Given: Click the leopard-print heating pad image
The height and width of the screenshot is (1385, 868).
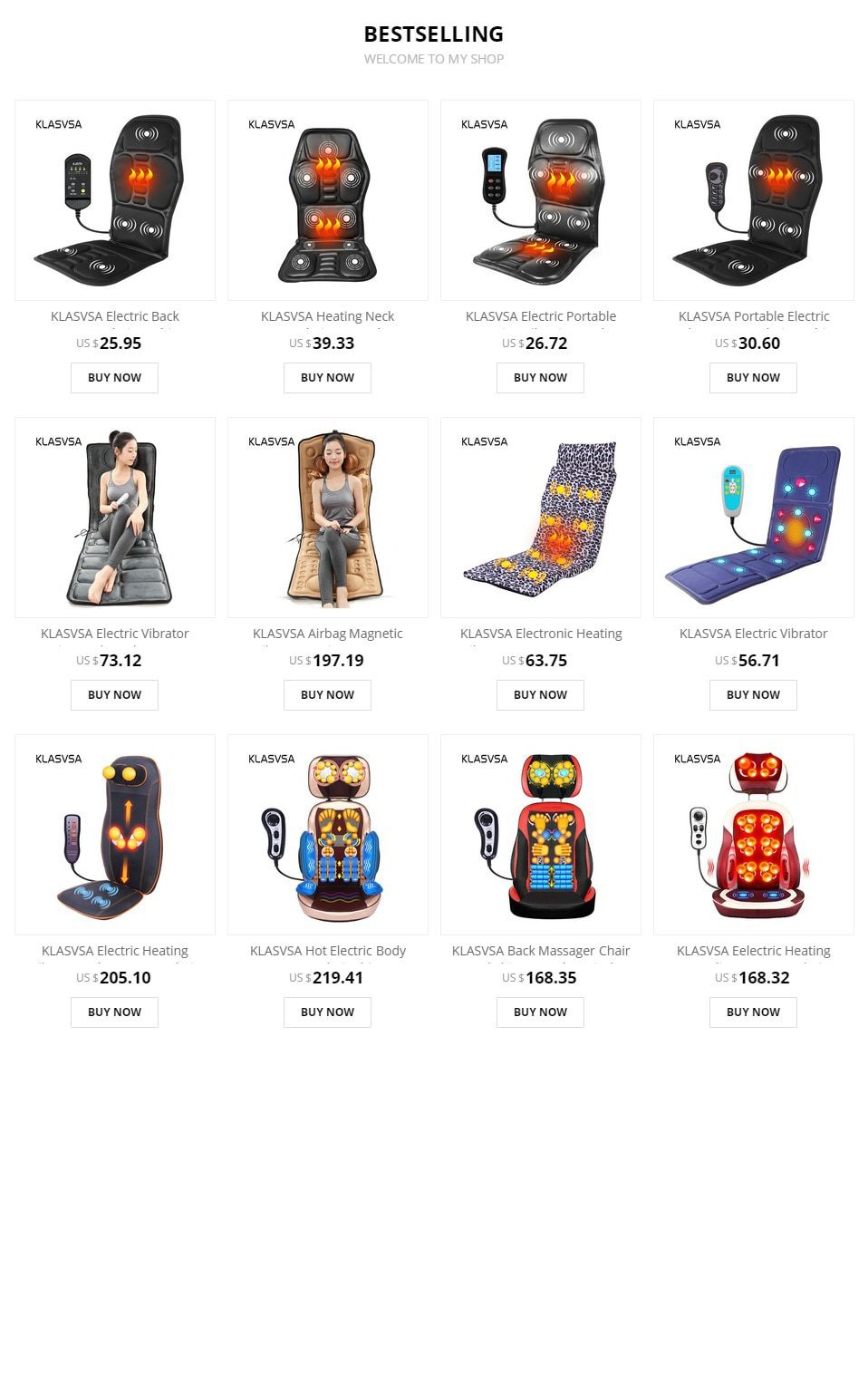Looking at the screenshot, I should coord(540,517).
